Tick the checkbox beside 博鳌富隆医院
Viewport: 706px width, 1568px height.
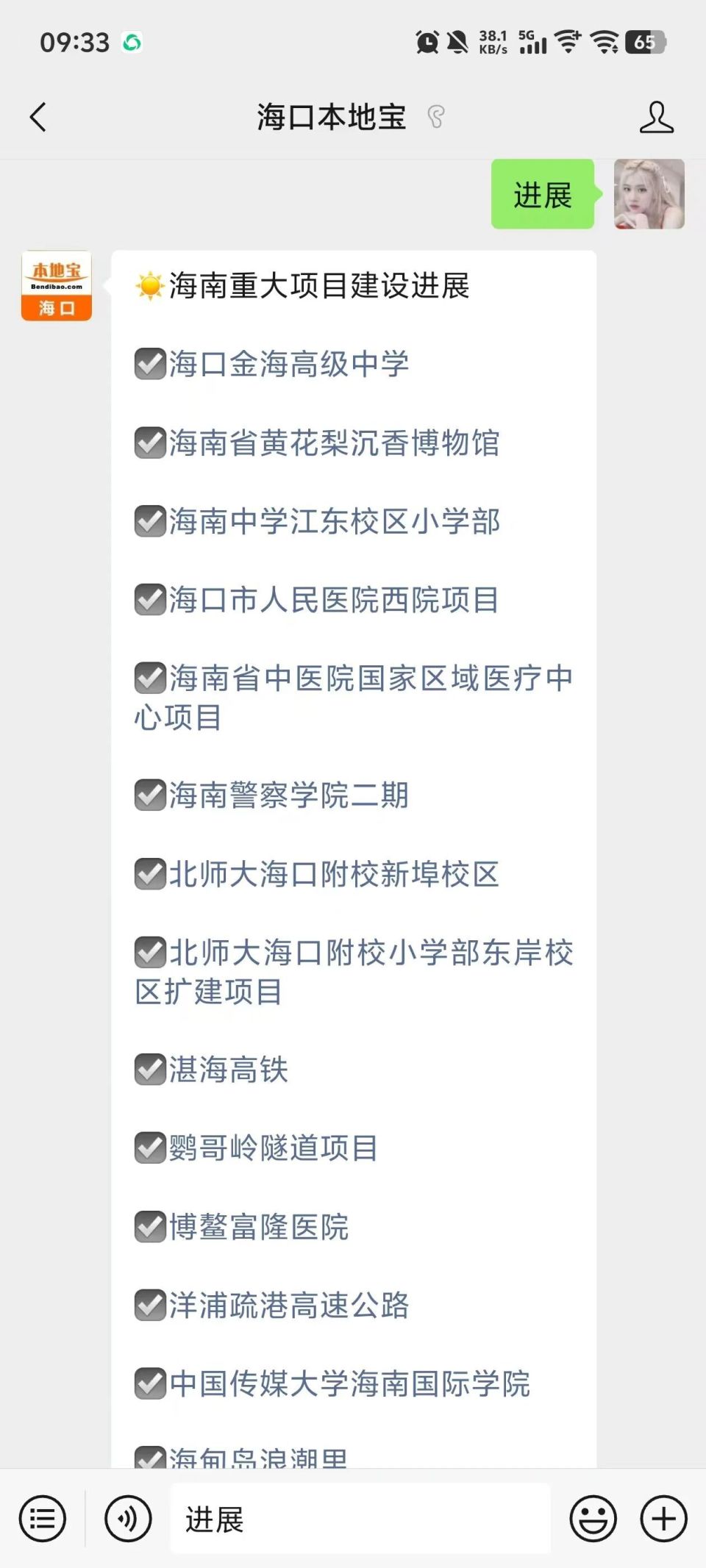(149, 1227)
